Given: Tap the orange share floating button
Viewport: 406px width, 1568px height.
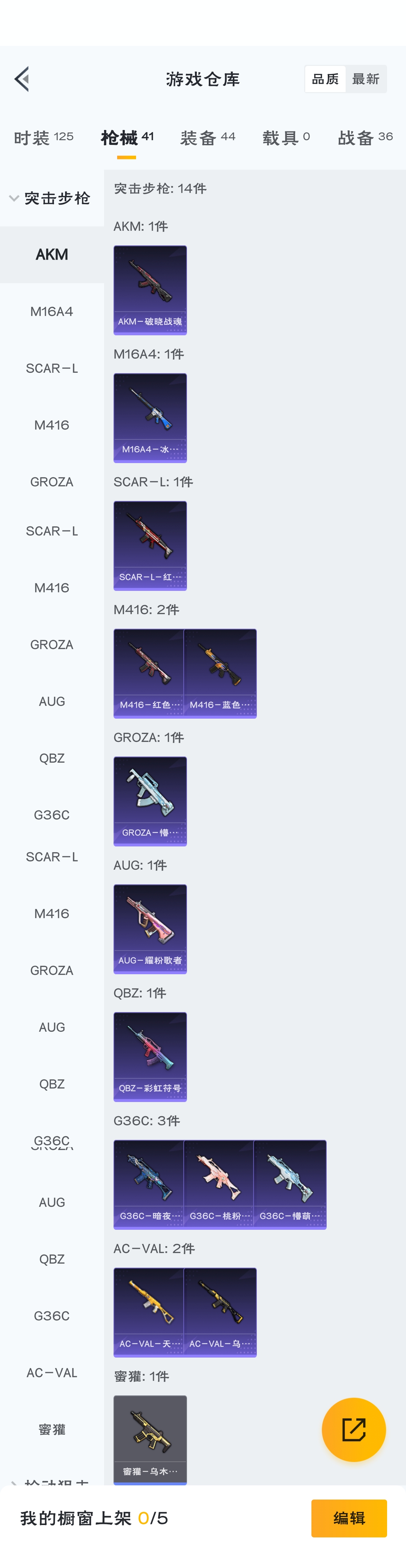Looking at the screenshot, I should click(354, 1429).
